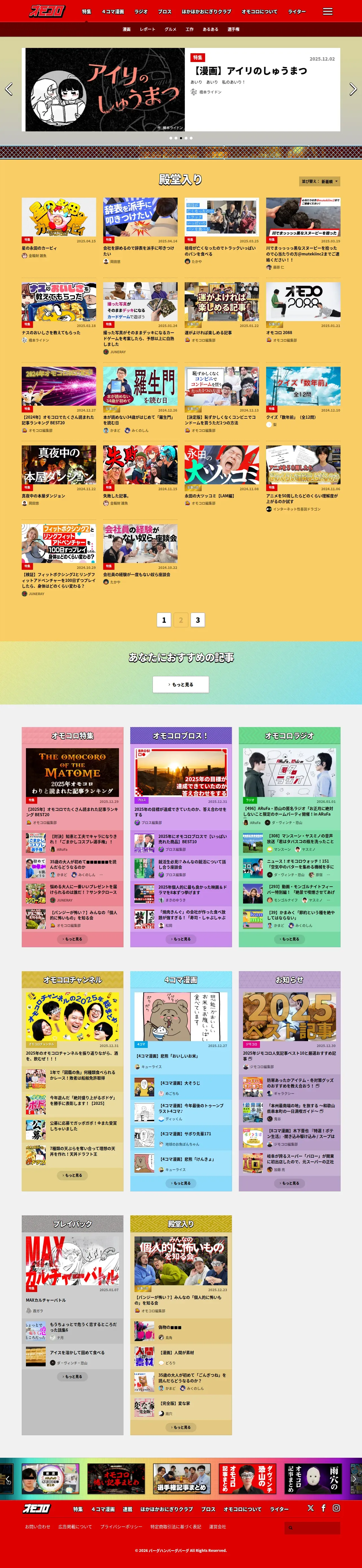The width and height of the screenshot is (362, 1568).
Task: Open プライバシーポリシー link in footer
Action: click(121, 1526)
